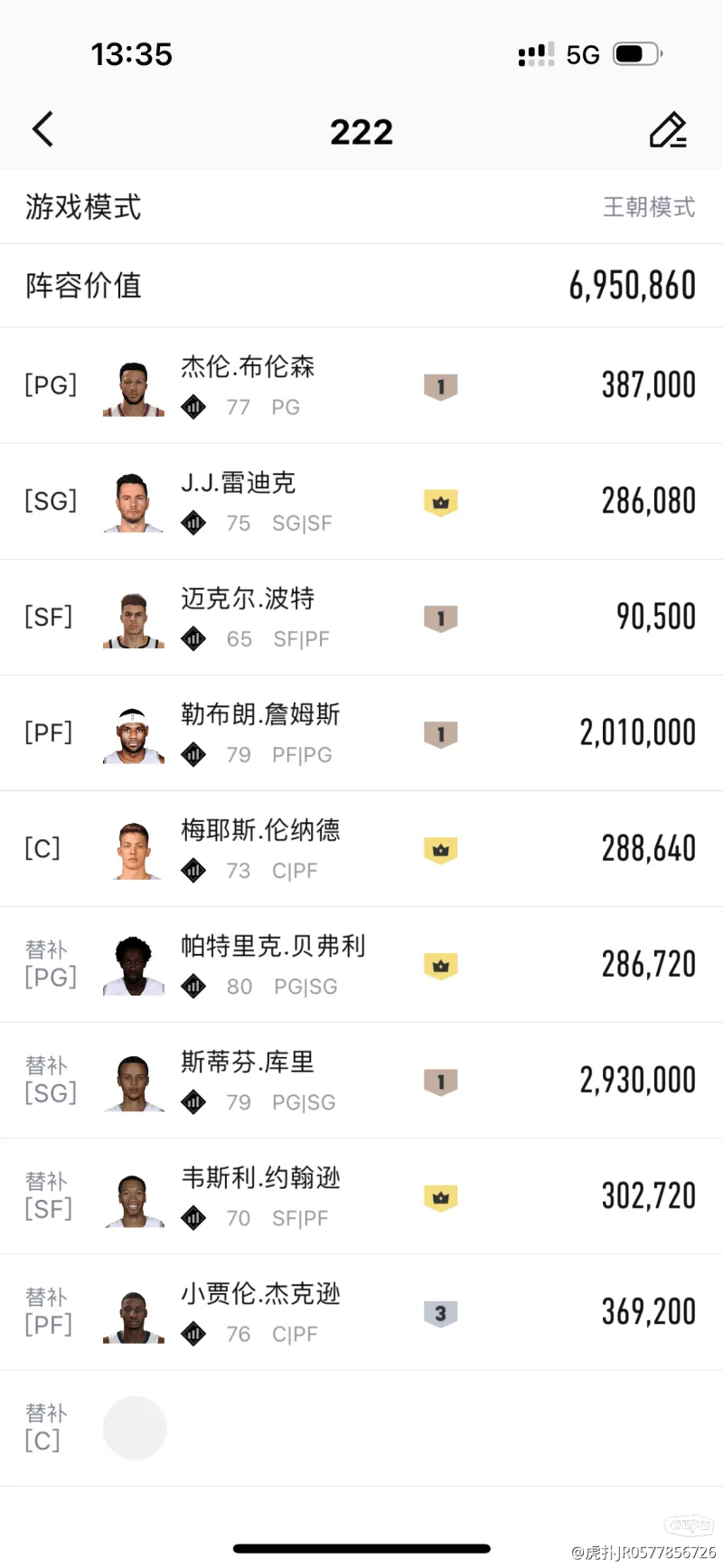Tap the edit pencil icon
The image size is (723, 1568).
(669, 130)
